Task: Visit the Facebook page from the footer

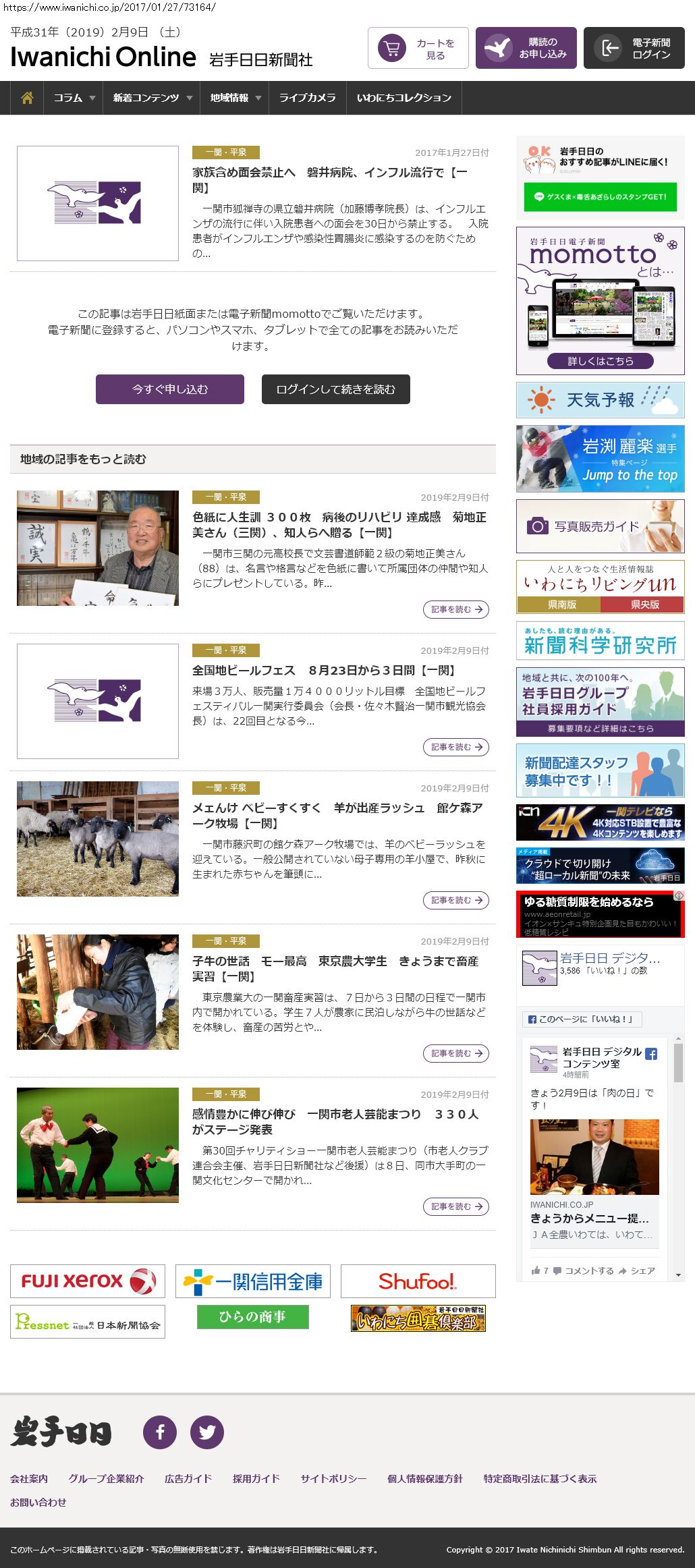Action: [160, 1432]
